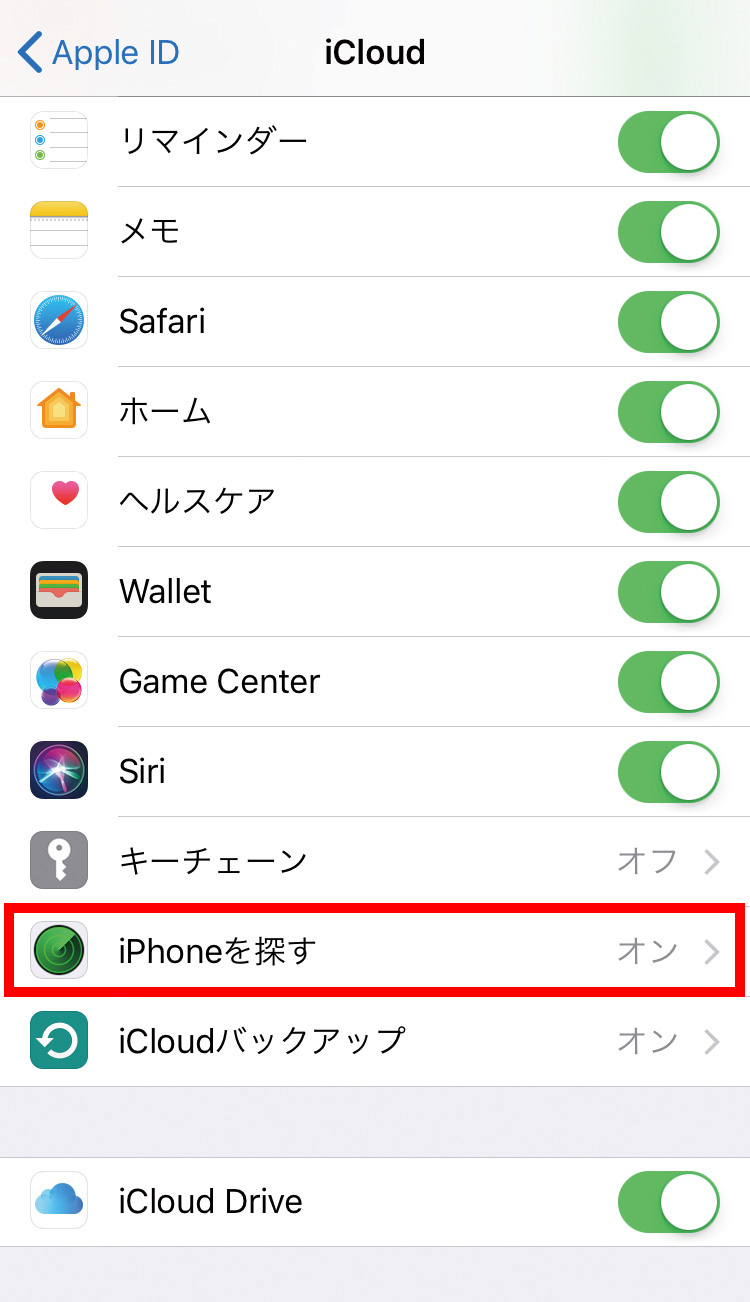Turn off the メモ switch

coord(669,232)
